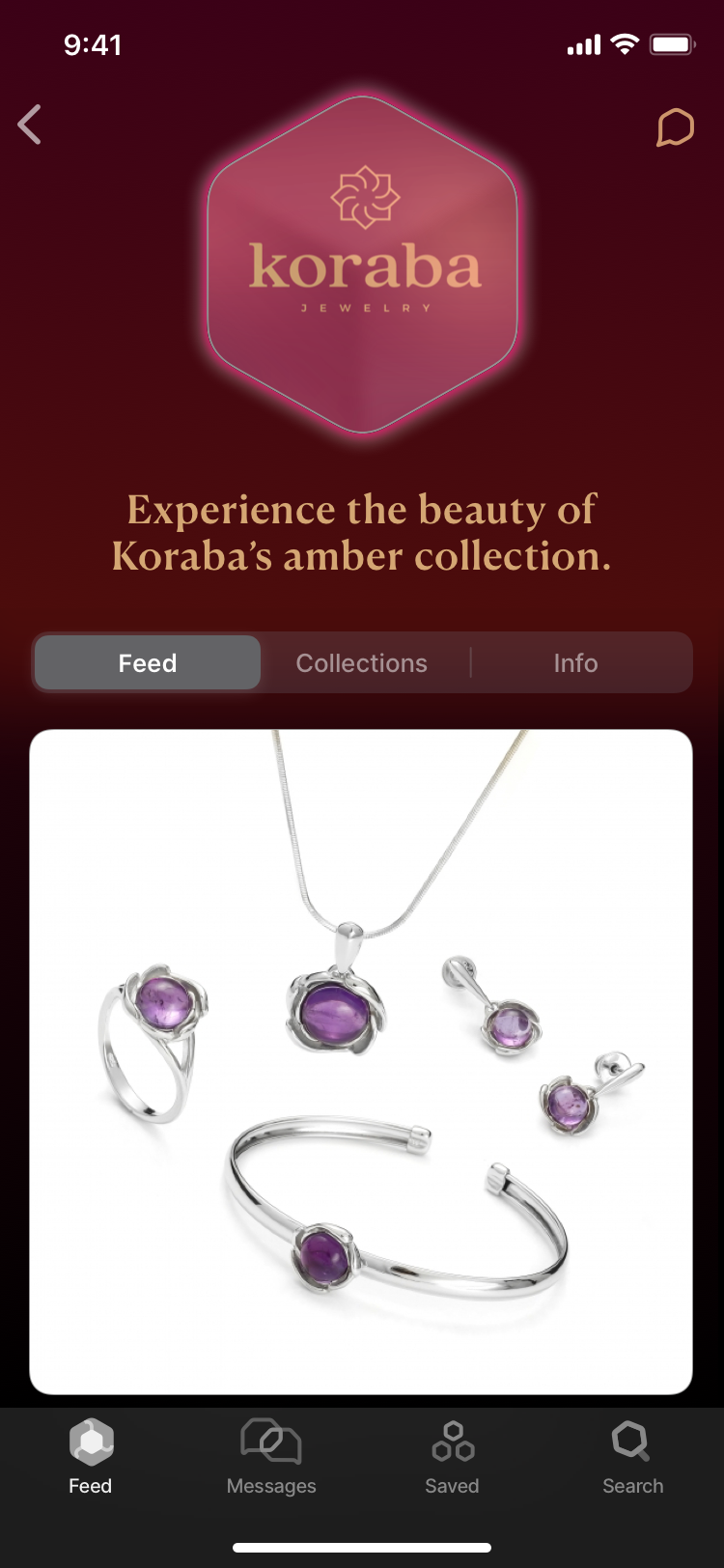
Task: Switch to the Collections segment
Action: [361, 662]
